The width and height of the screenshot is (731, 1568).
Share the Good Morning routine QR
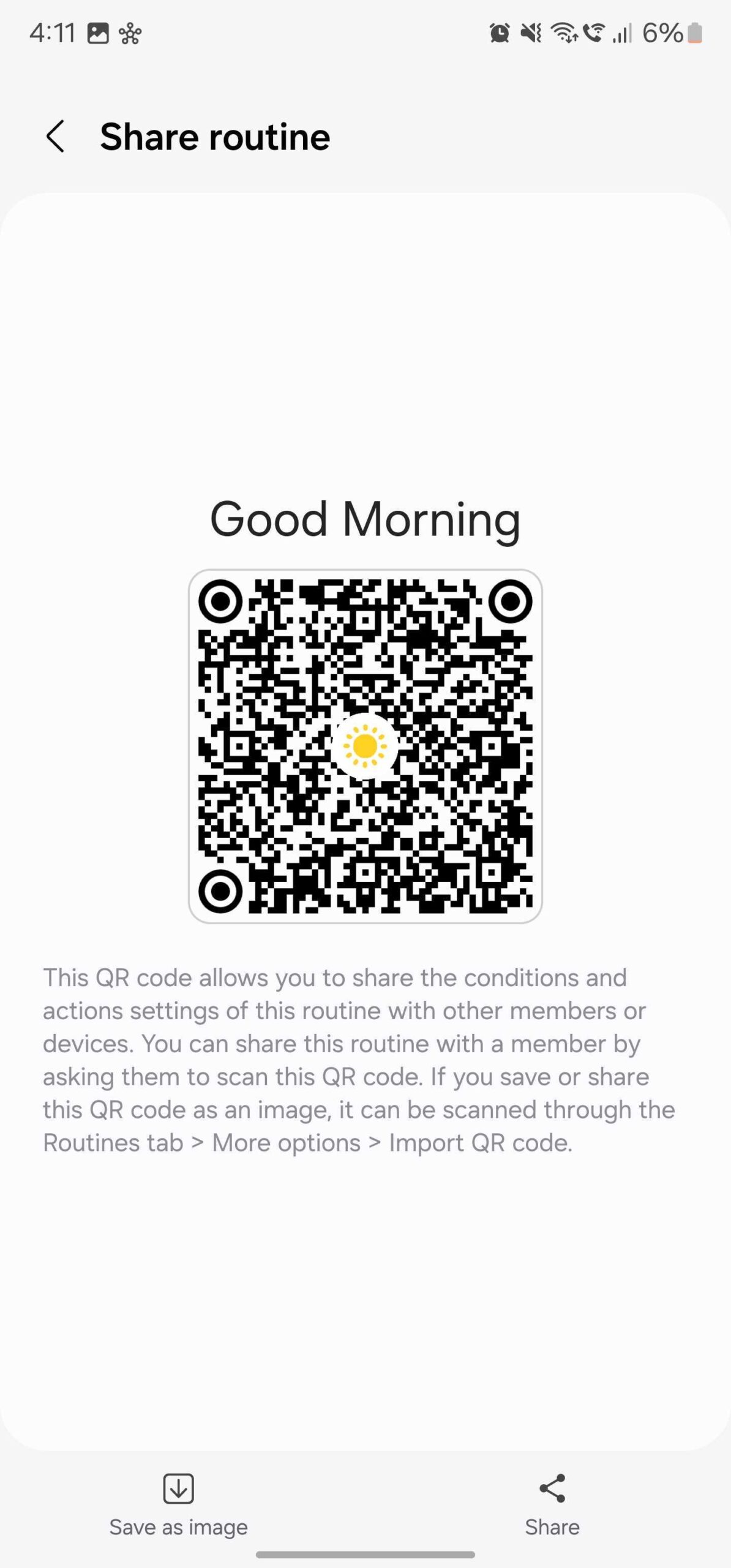[552, 1504]
